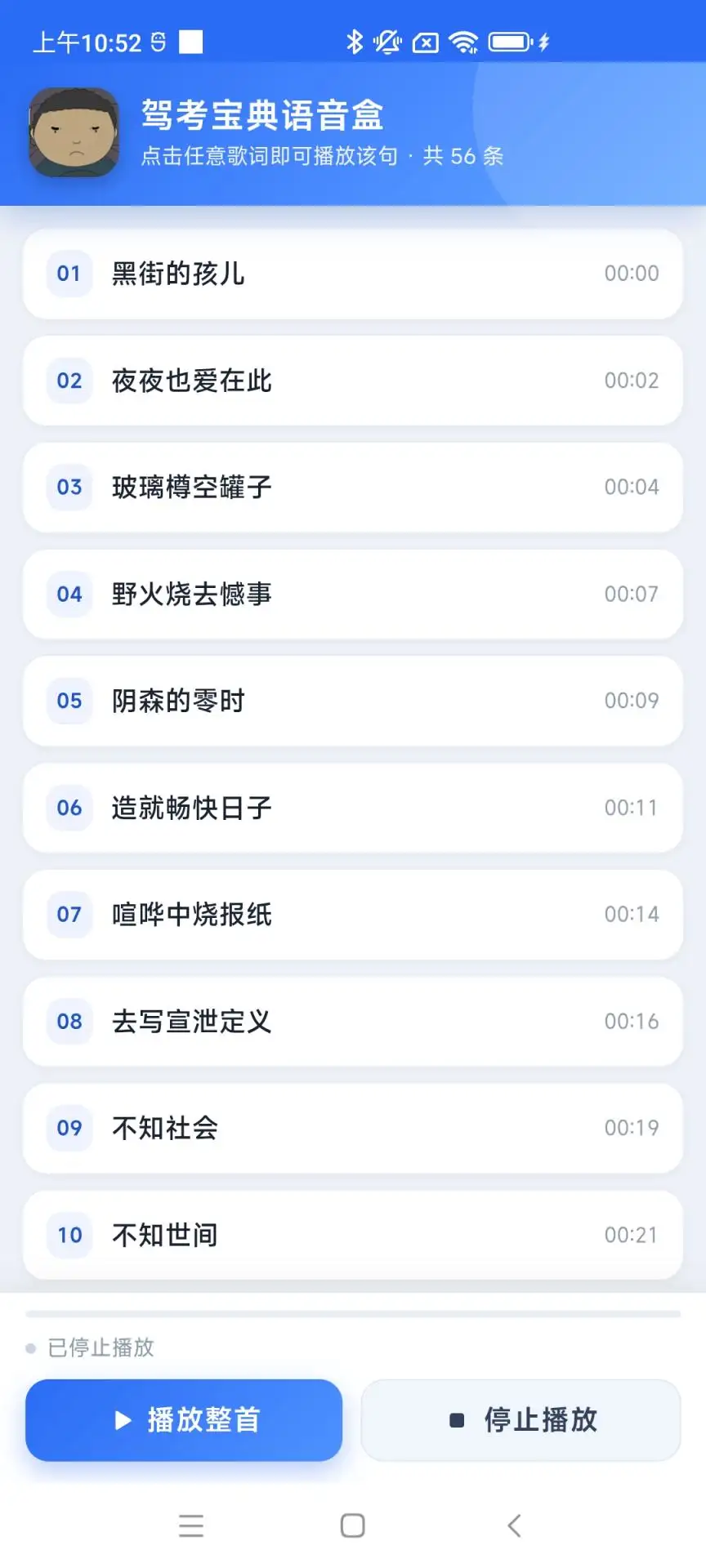This screenshot has width=706, height=1568.
Task: Play lyric line 09 不知社会
Action: click(x=353, y=1128)
